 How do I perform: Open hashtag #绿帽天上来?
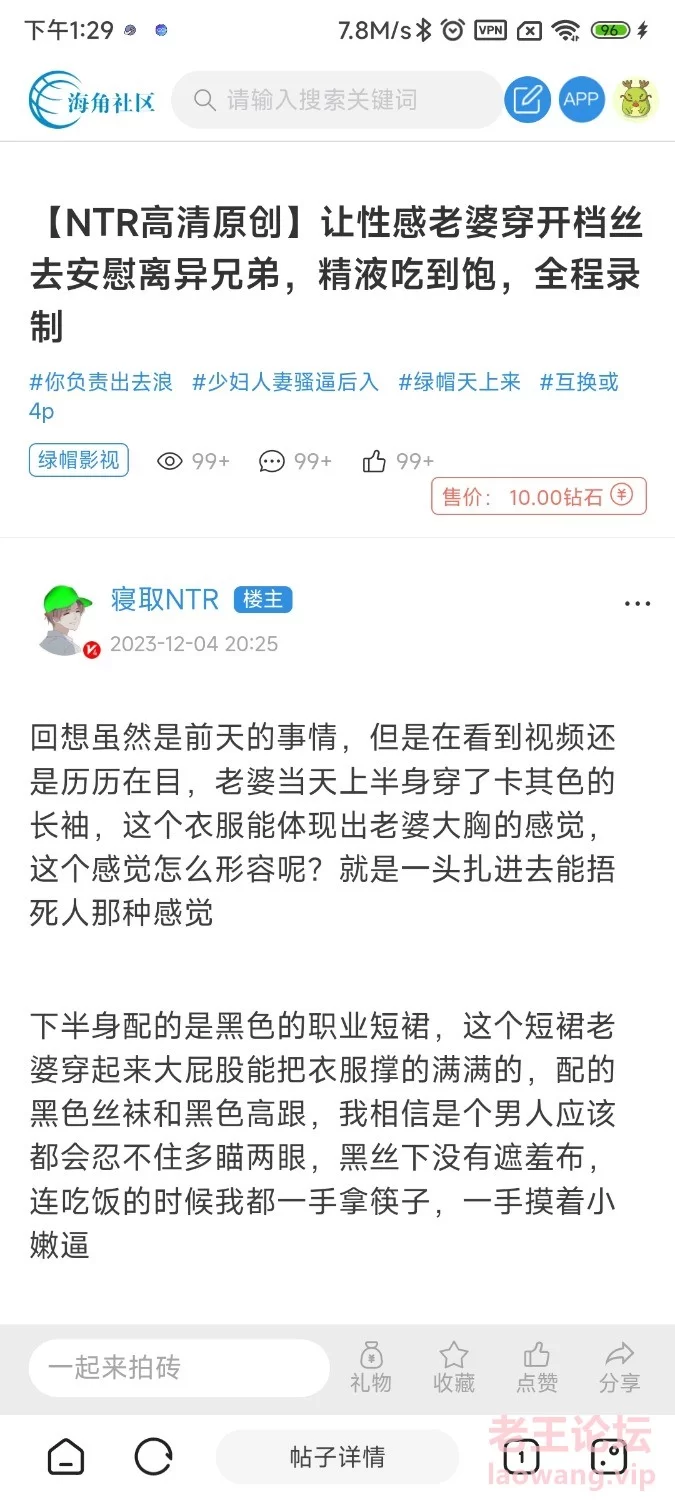(460, 381)
